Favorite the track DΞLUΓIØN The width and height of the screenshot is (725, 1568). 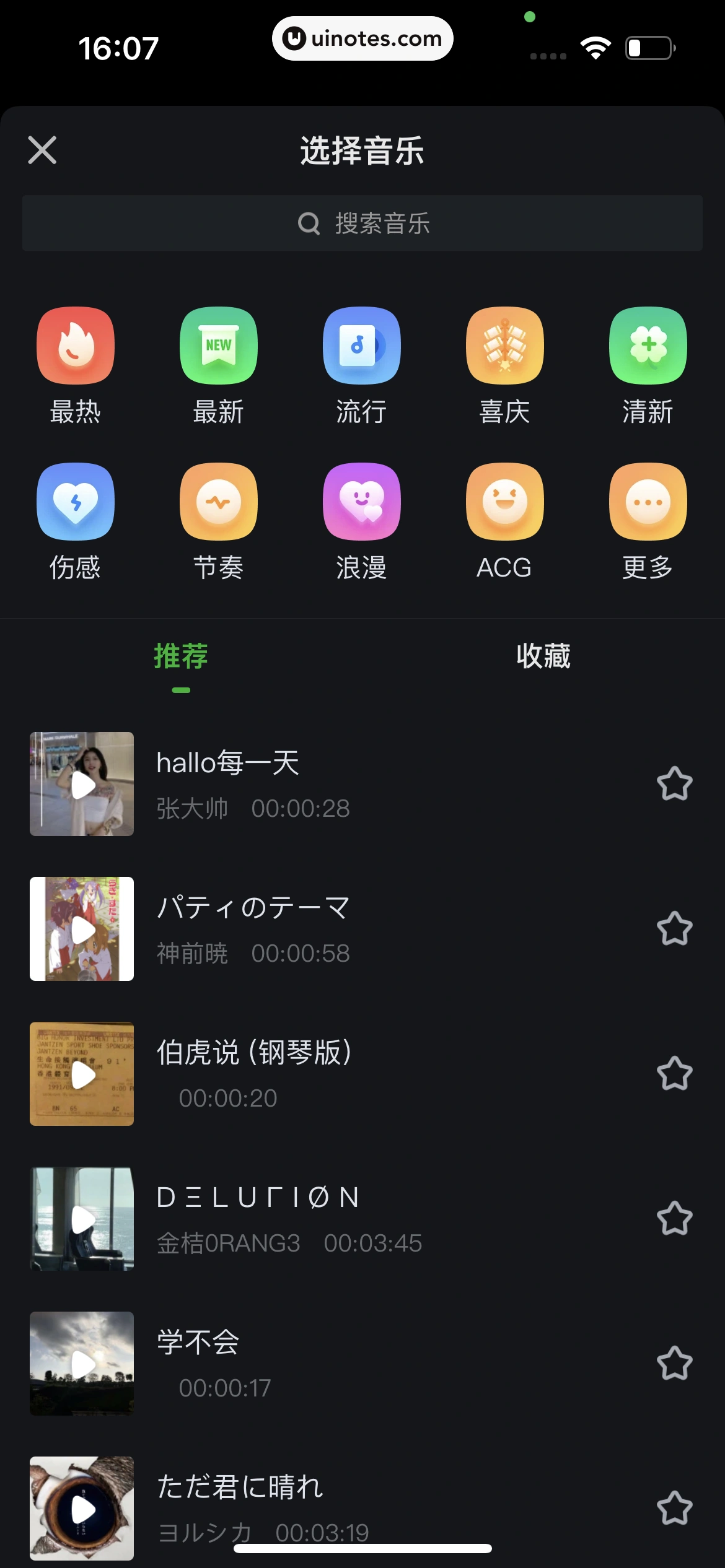point(675,1219)
